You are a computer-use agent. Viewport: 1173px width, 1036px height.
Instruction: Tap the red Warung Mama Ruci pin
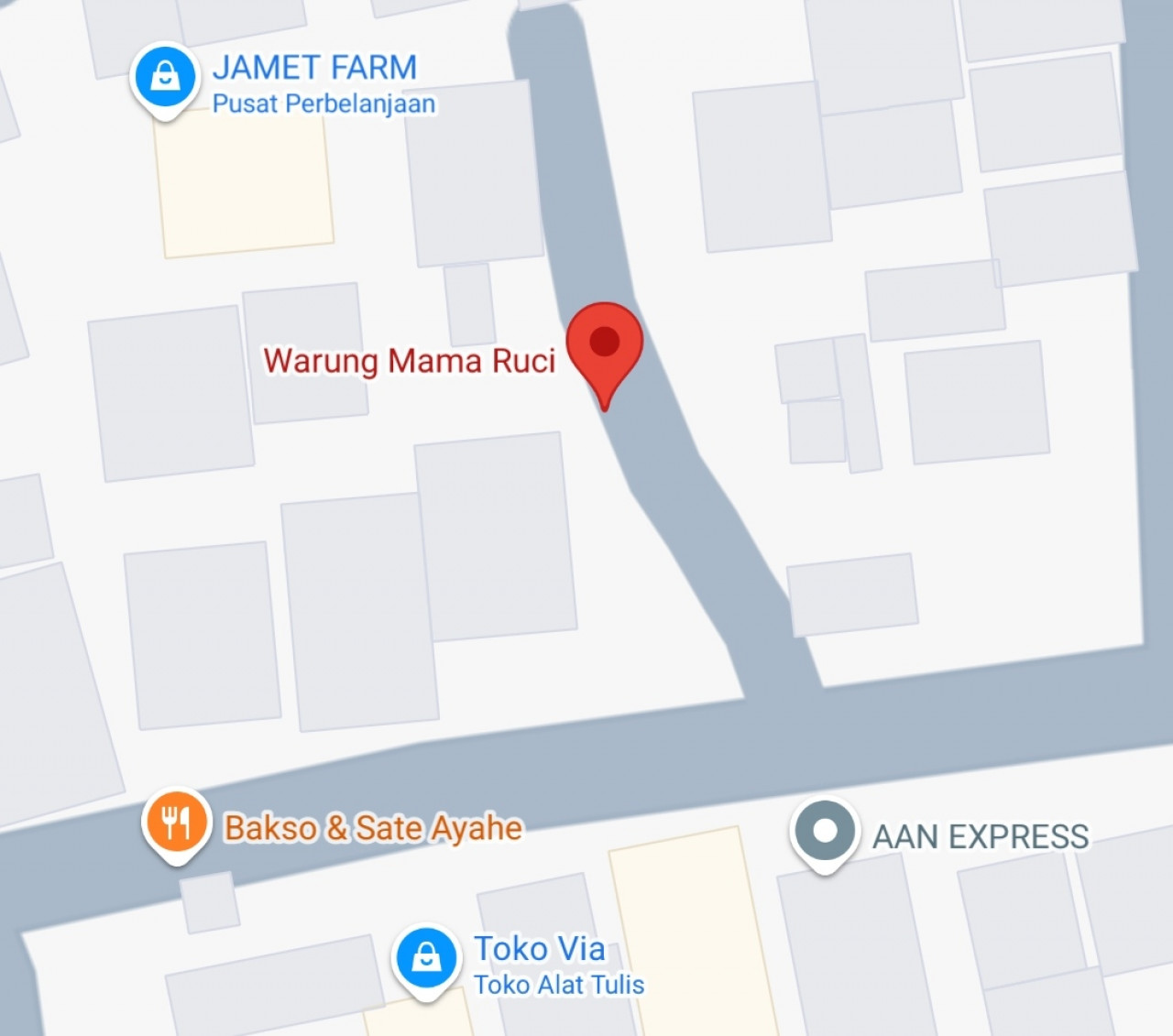pyautogui.click(x=604, y=344)
